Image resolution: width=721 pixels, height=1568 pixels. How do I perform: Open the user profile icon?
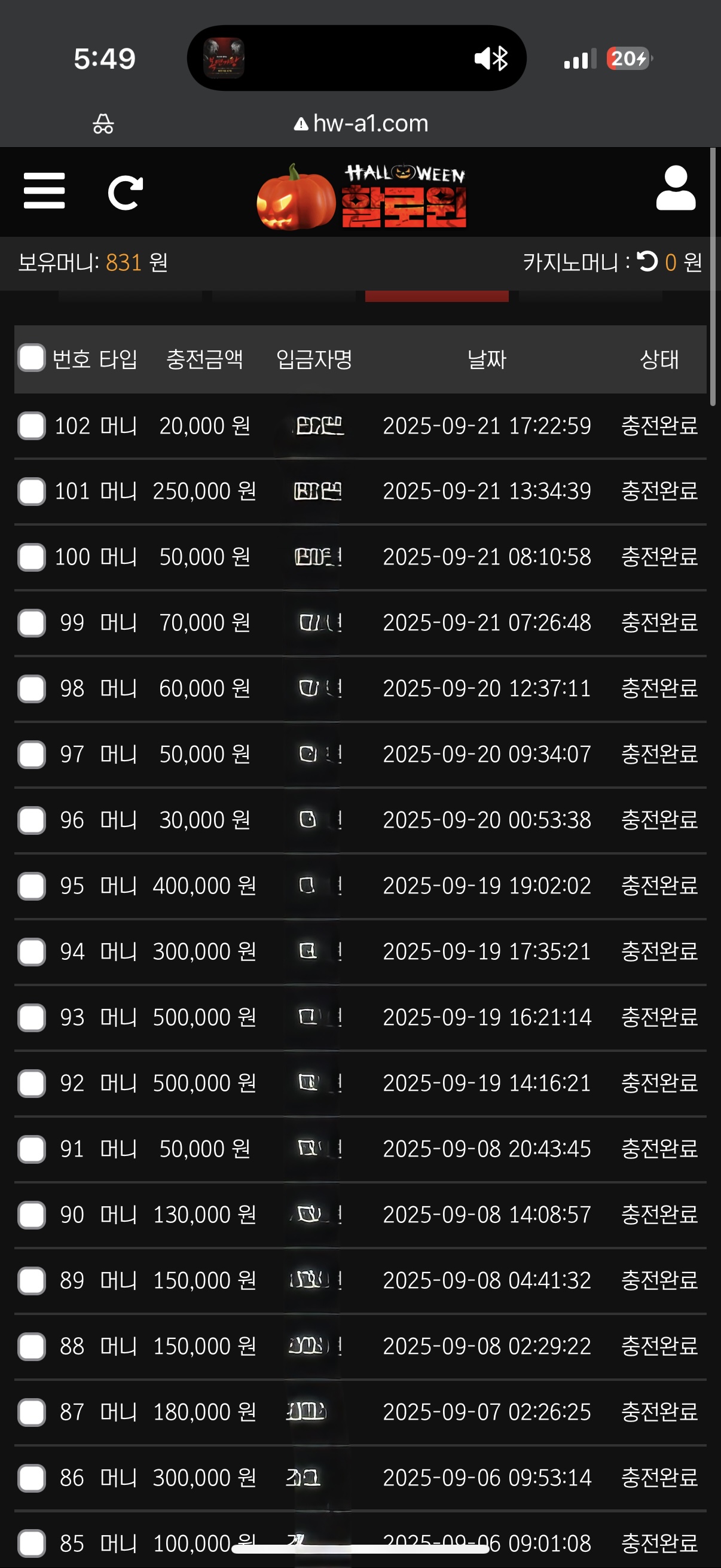click(676, 189)
